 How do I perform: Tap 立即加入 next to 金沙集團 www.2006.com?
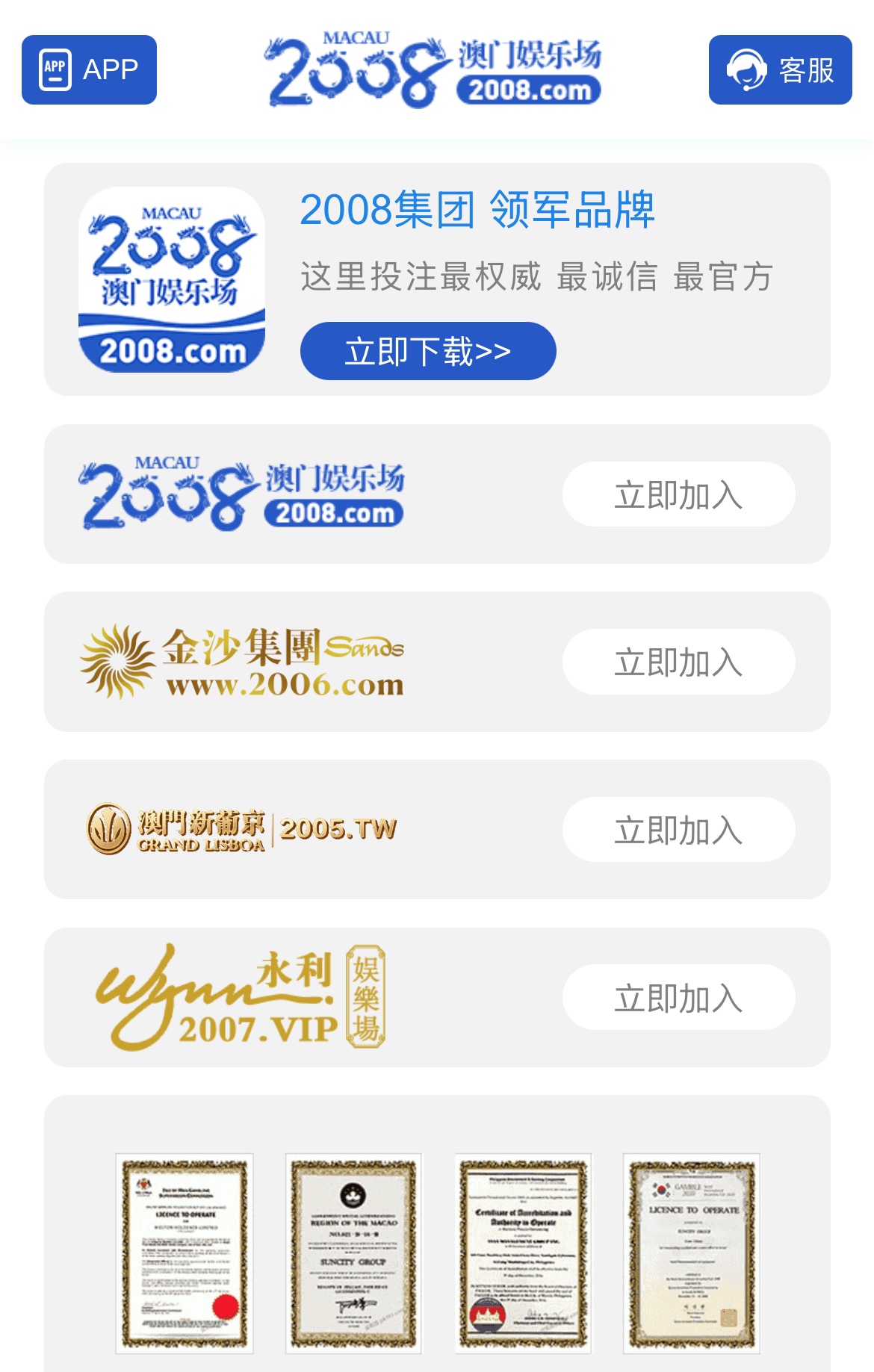[678, 662]
